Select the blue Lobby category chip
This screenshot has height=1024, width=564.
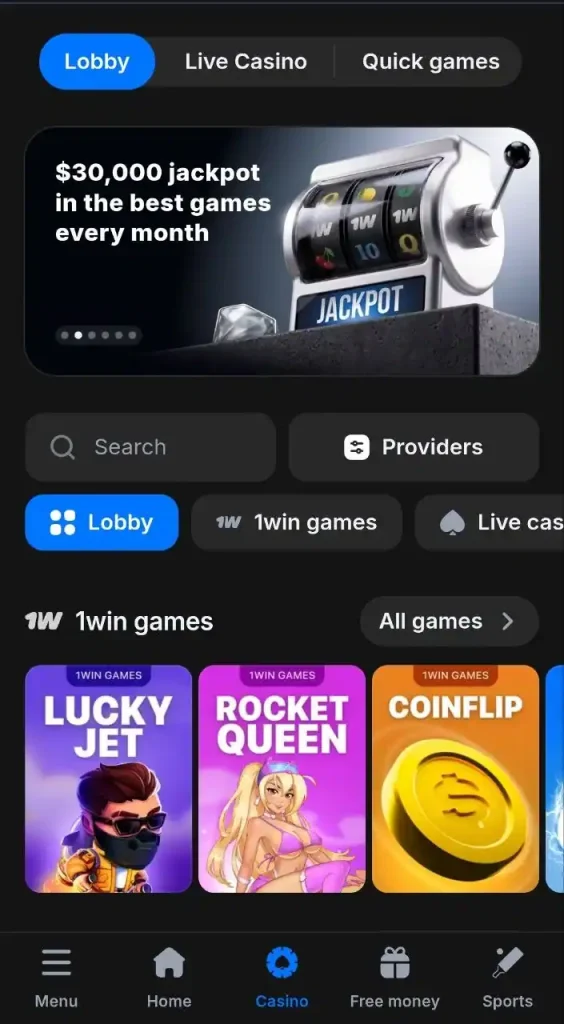click(102, 522)
